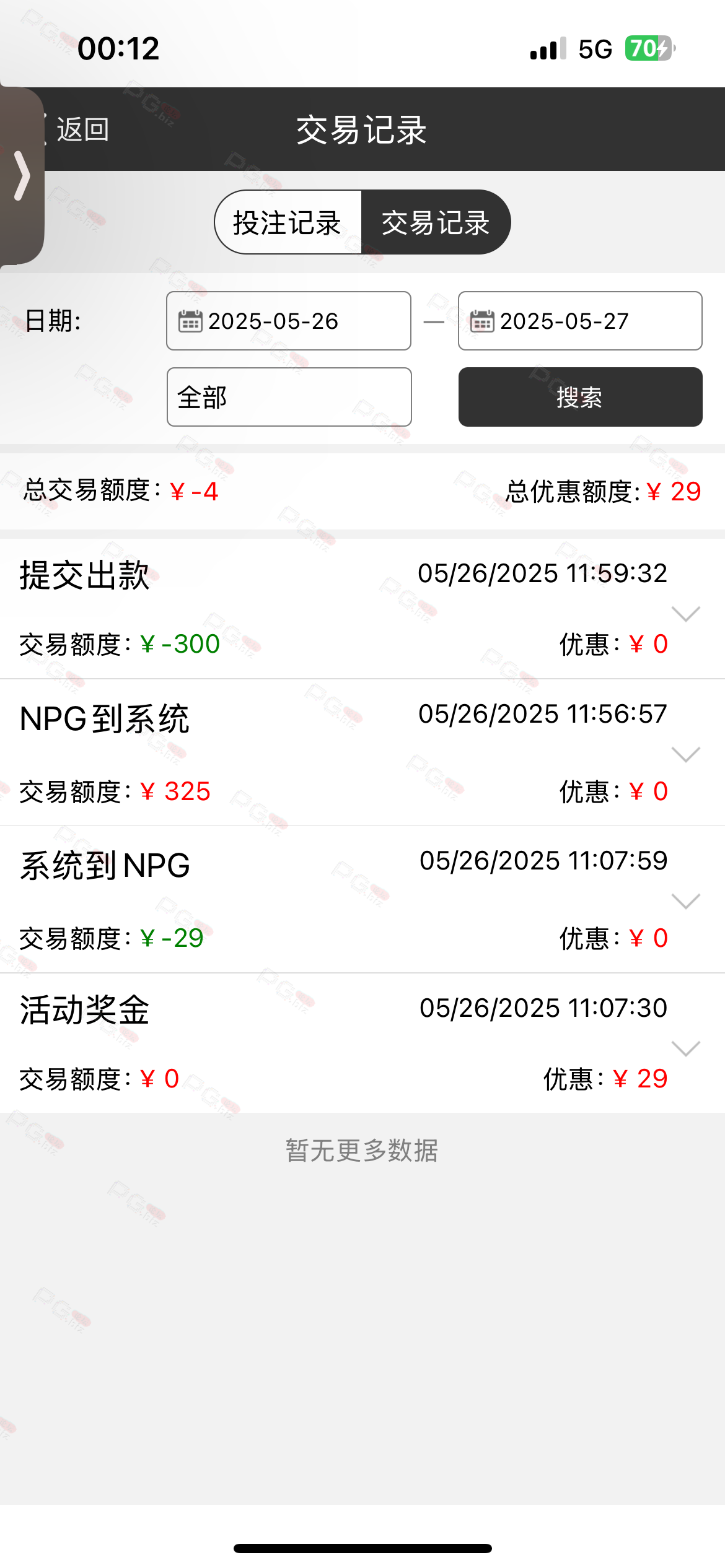Tap the 搜索 search button
725x1568 pixels.
(x=581, y=397)
